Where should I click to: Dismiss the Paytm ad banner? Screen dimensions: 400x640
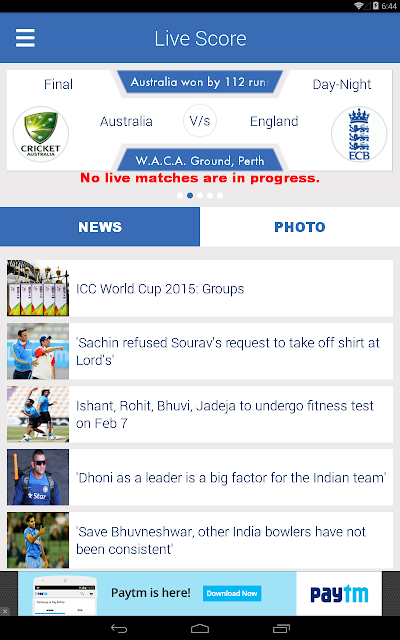coord(5,611)
